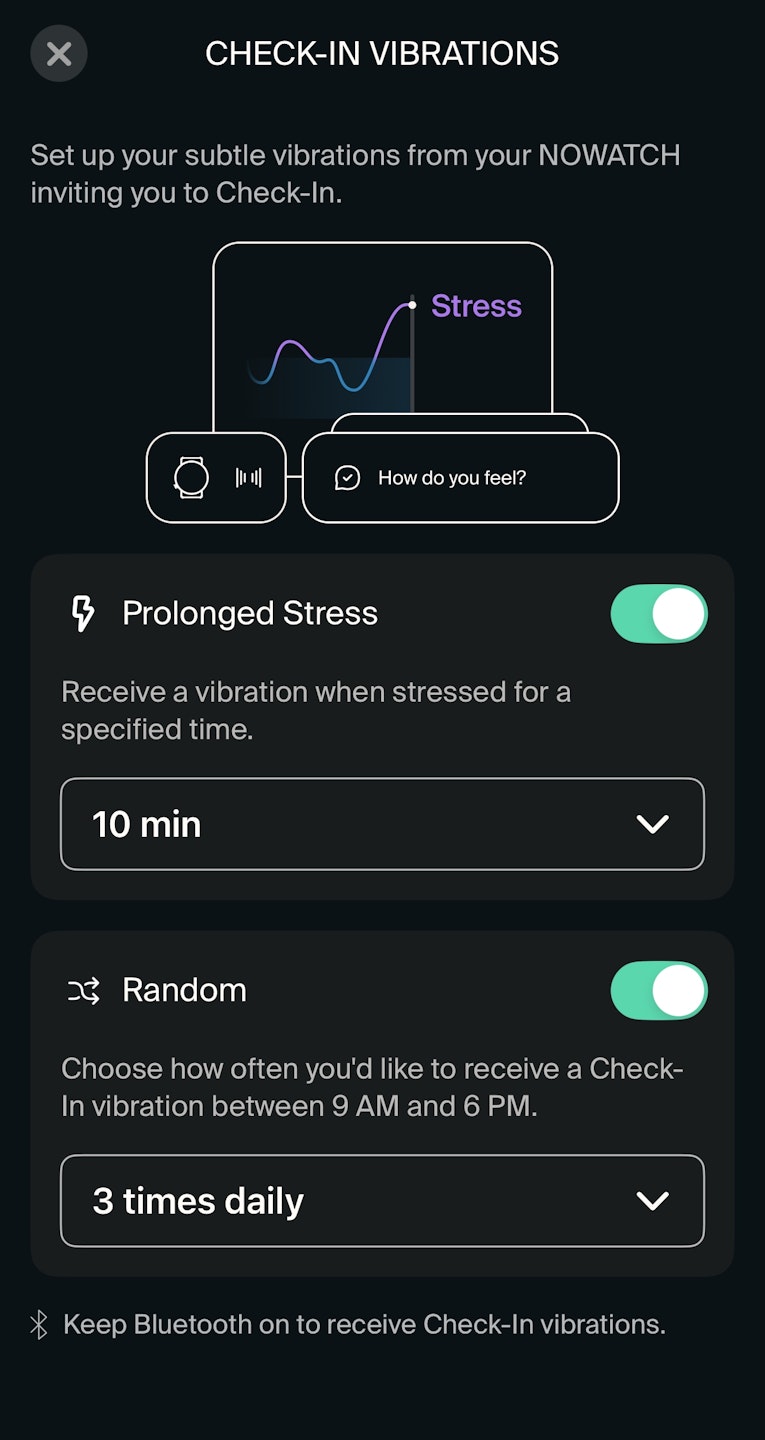Image resolution: width=765 pixels, height=1440 pixels.
Task: Turn off the Prolonged Stress vibration
Action: pyautogui.click(x=658, y=613)
